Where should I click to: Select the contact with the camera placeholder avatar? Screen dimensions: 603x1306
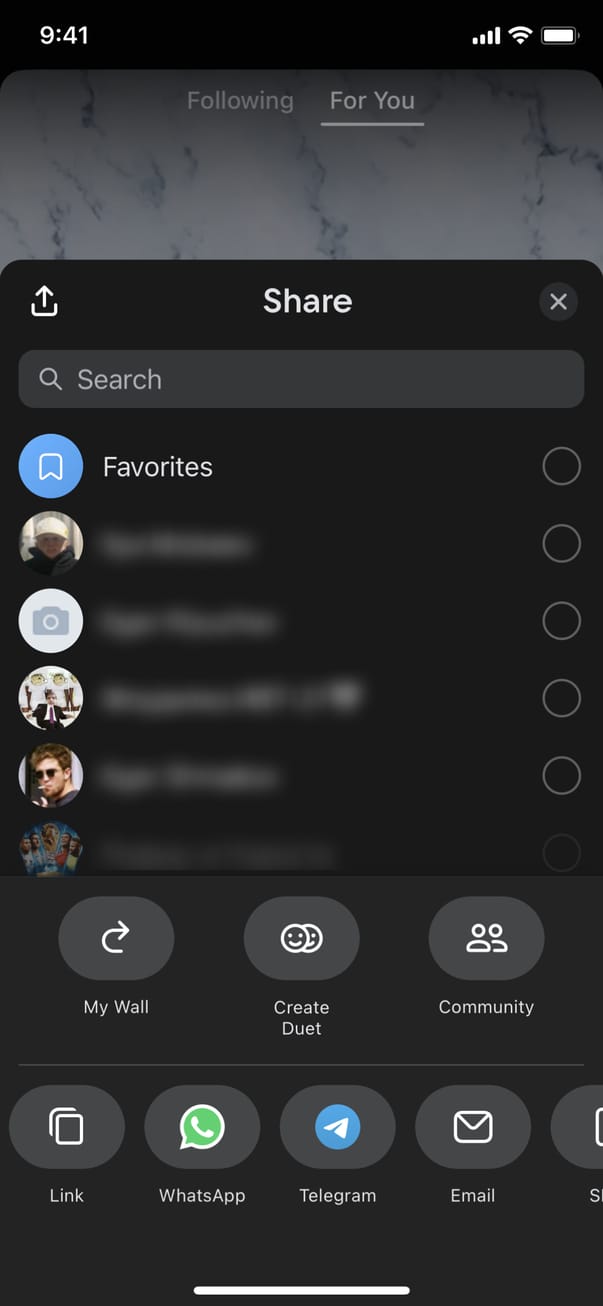click(x=561, y=621)
